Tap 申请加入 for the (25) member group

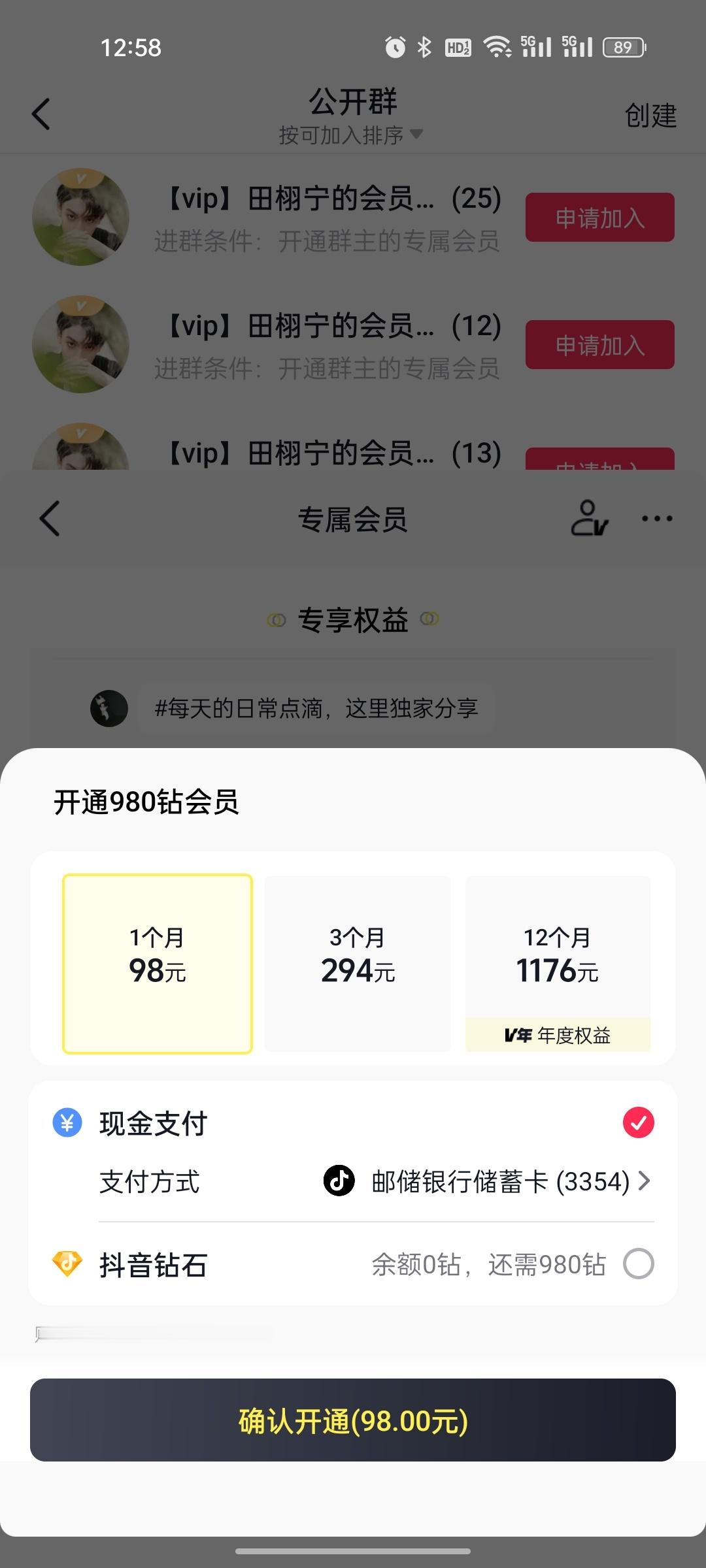point(599,218)
